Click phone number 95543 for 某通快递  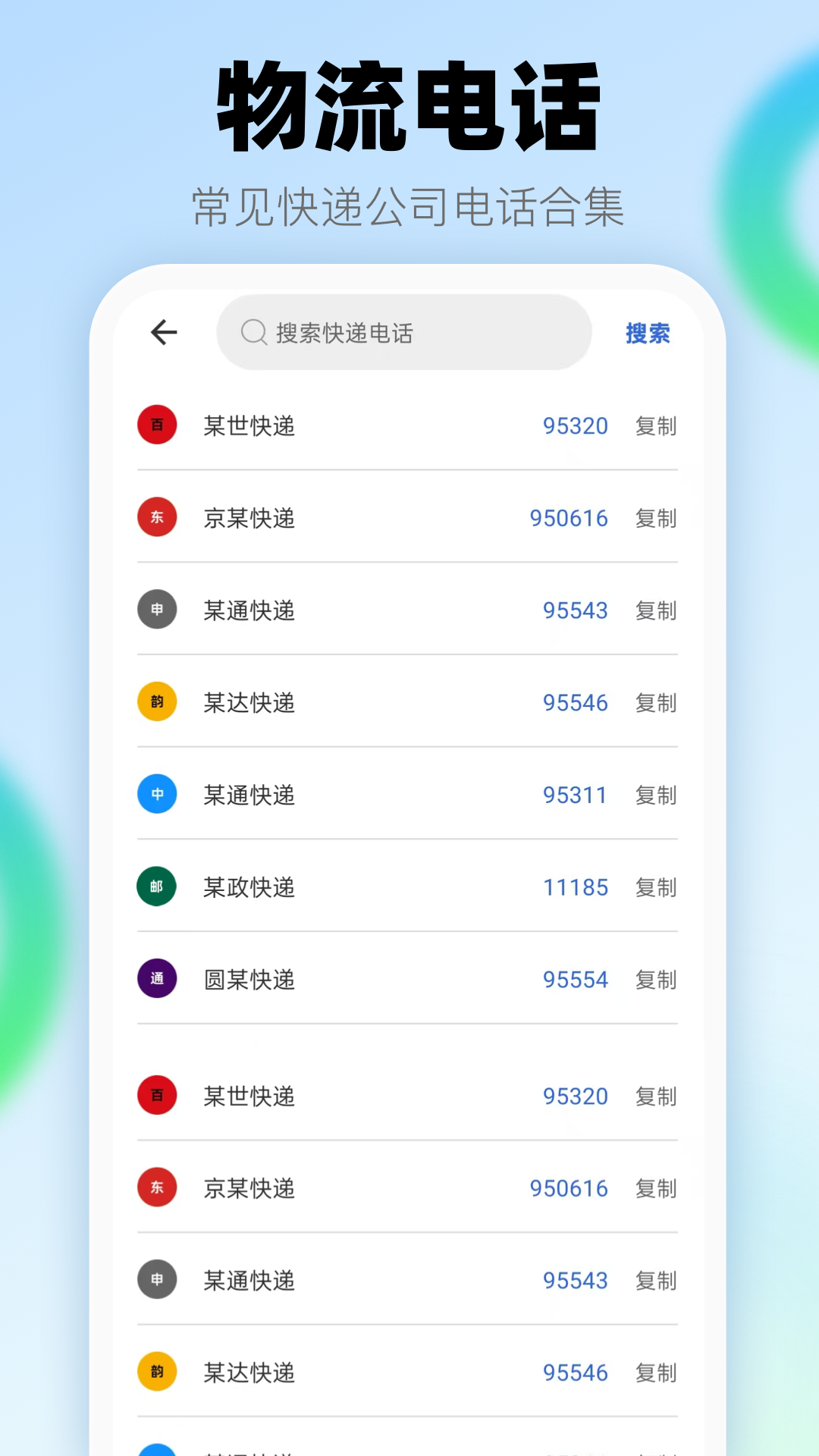pos(574,610)
